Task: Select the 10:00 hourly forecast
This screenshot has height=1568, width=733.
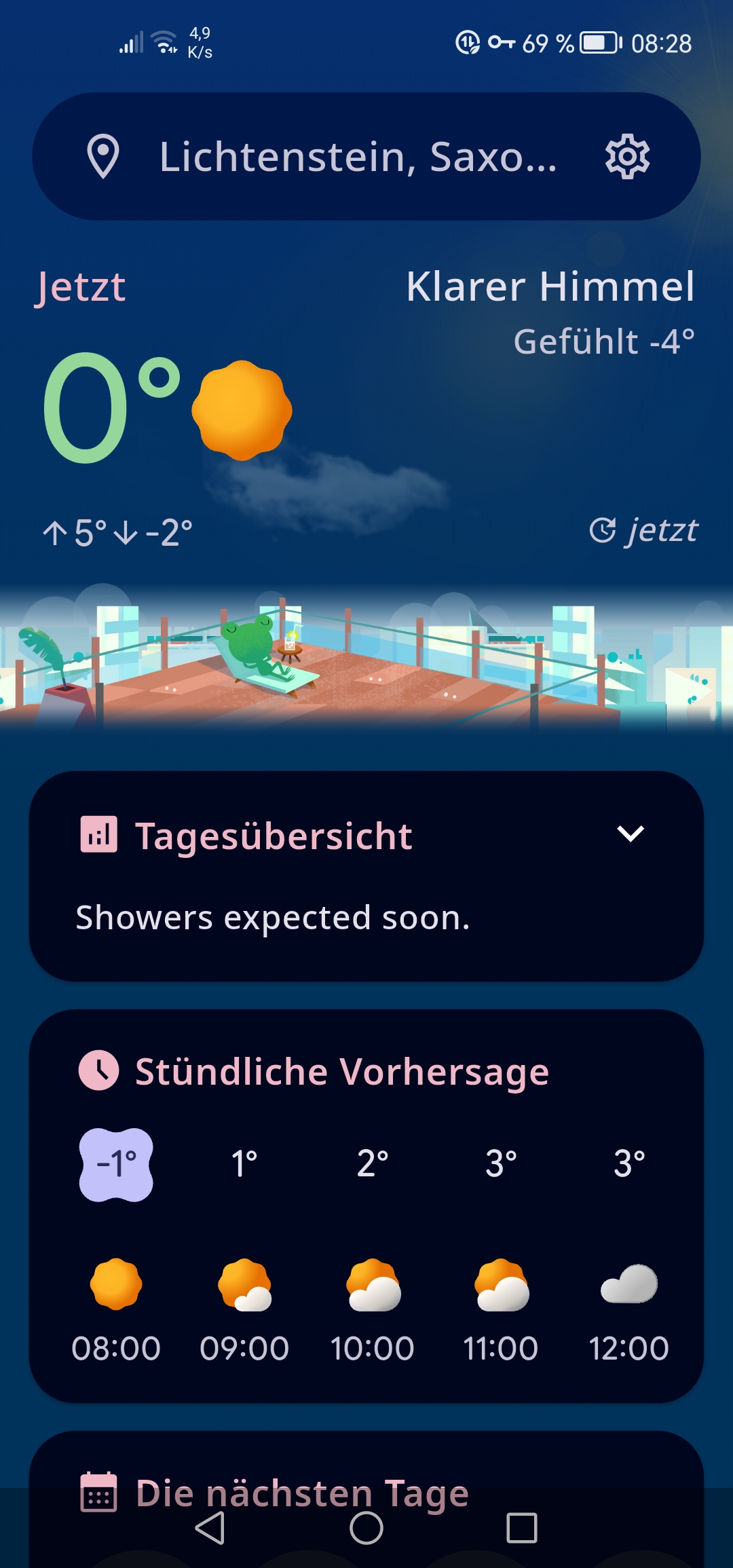Action: click(373, 1283)
